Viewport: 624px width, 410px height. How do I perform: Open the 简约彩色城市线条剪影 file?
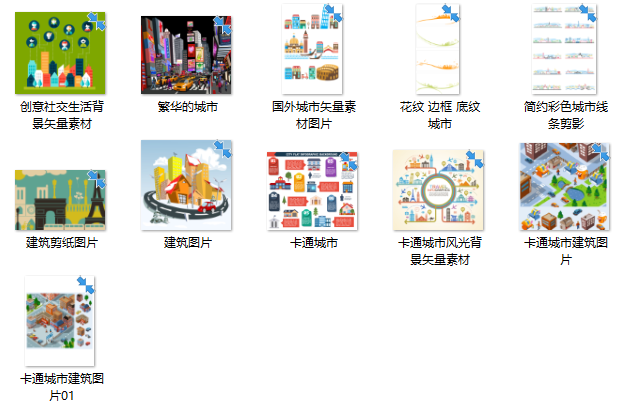pos(565,48)
